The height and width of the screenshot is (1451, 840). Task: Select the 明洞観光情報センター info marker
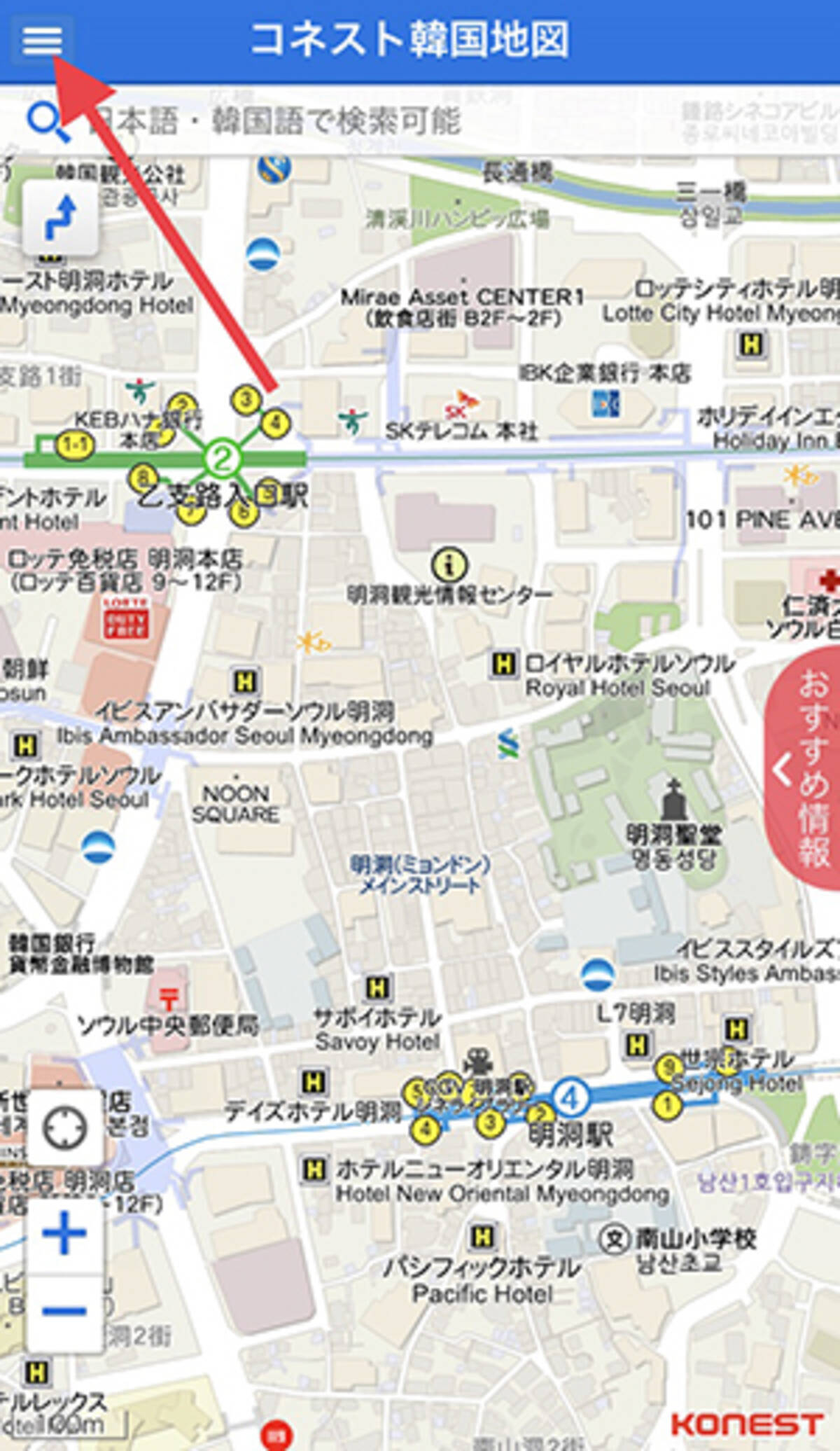pos(449,564)
